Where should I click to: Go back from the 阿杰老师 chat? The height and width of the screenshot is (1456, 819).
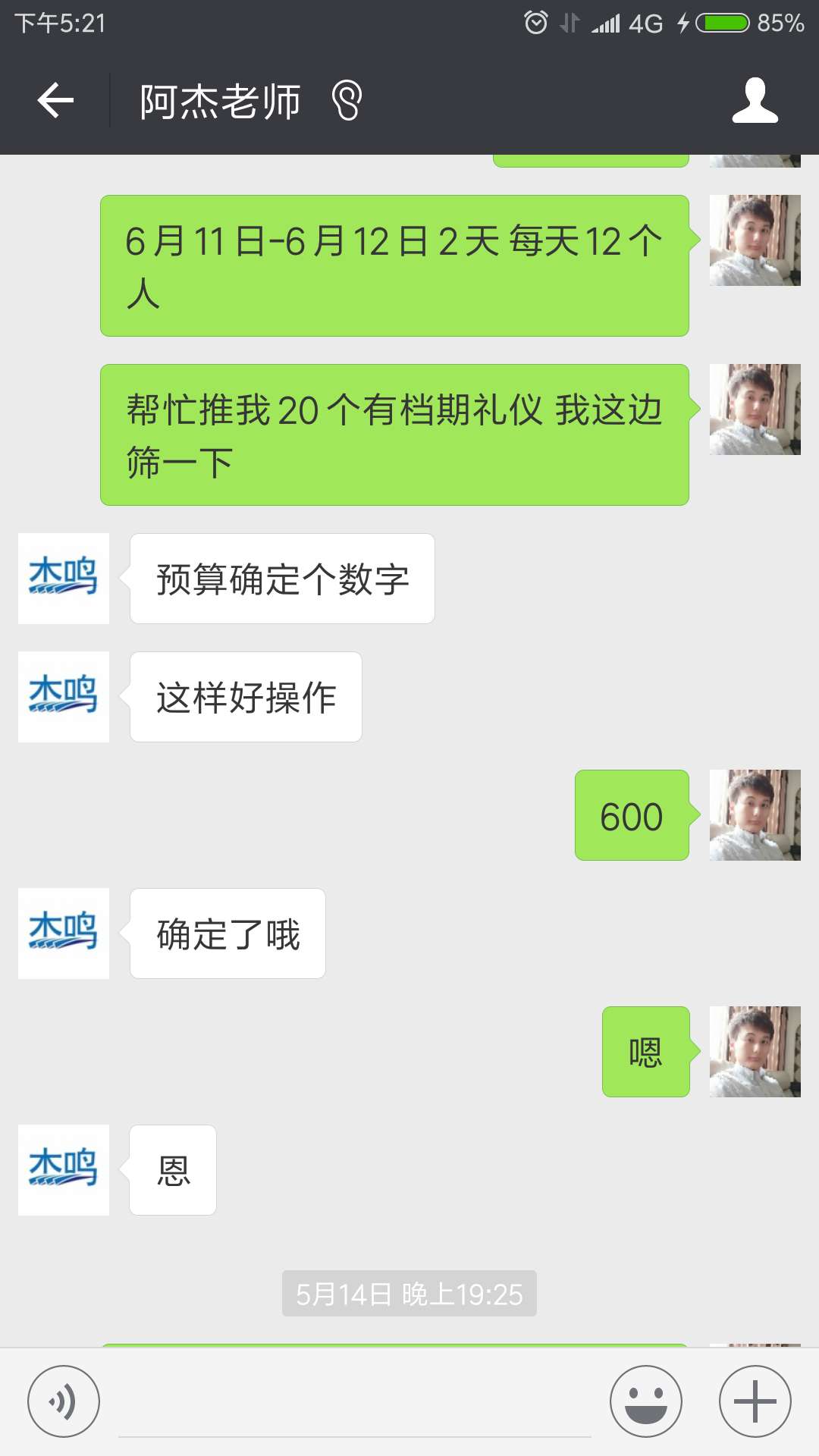[x=55, y=101]
